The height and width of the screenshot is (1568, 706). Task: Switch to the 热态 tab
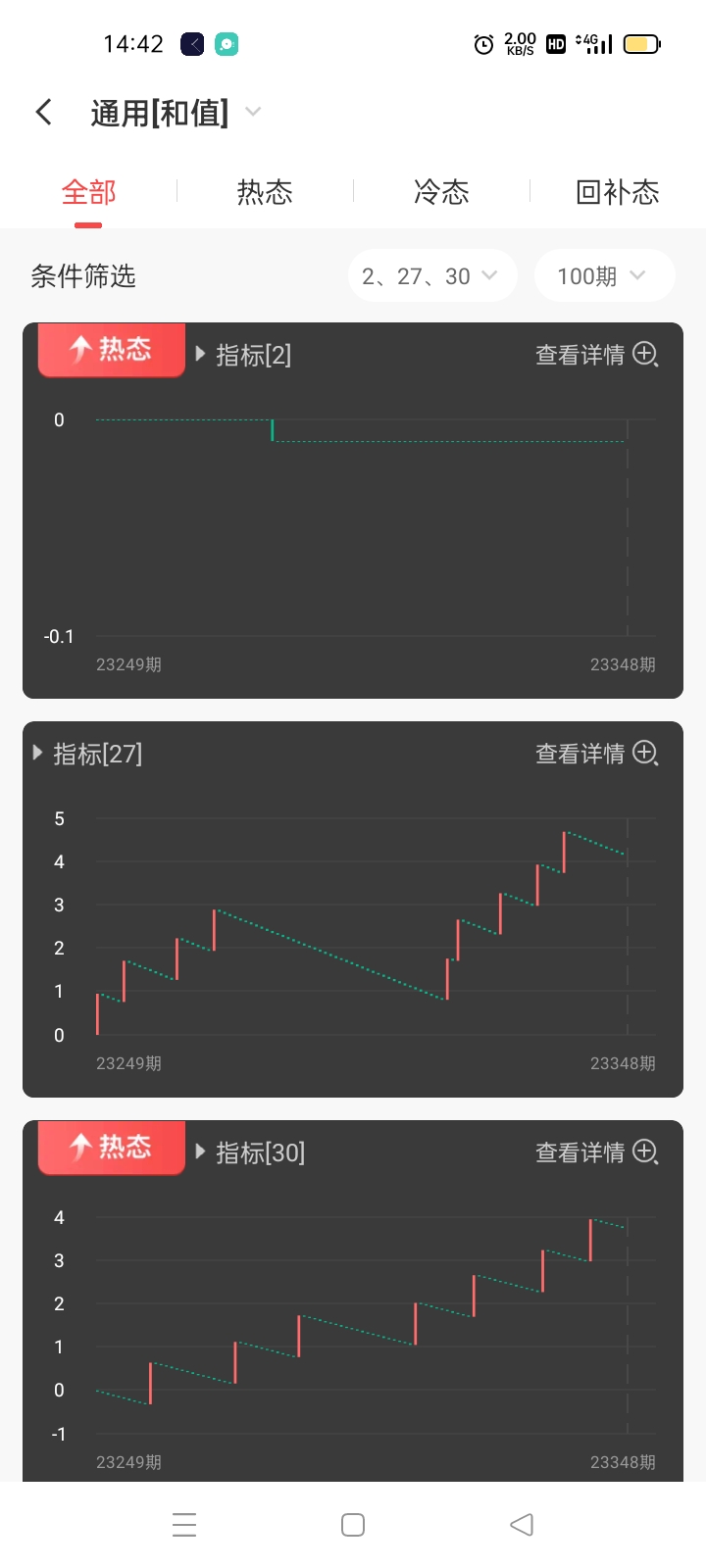coord(264,192)
